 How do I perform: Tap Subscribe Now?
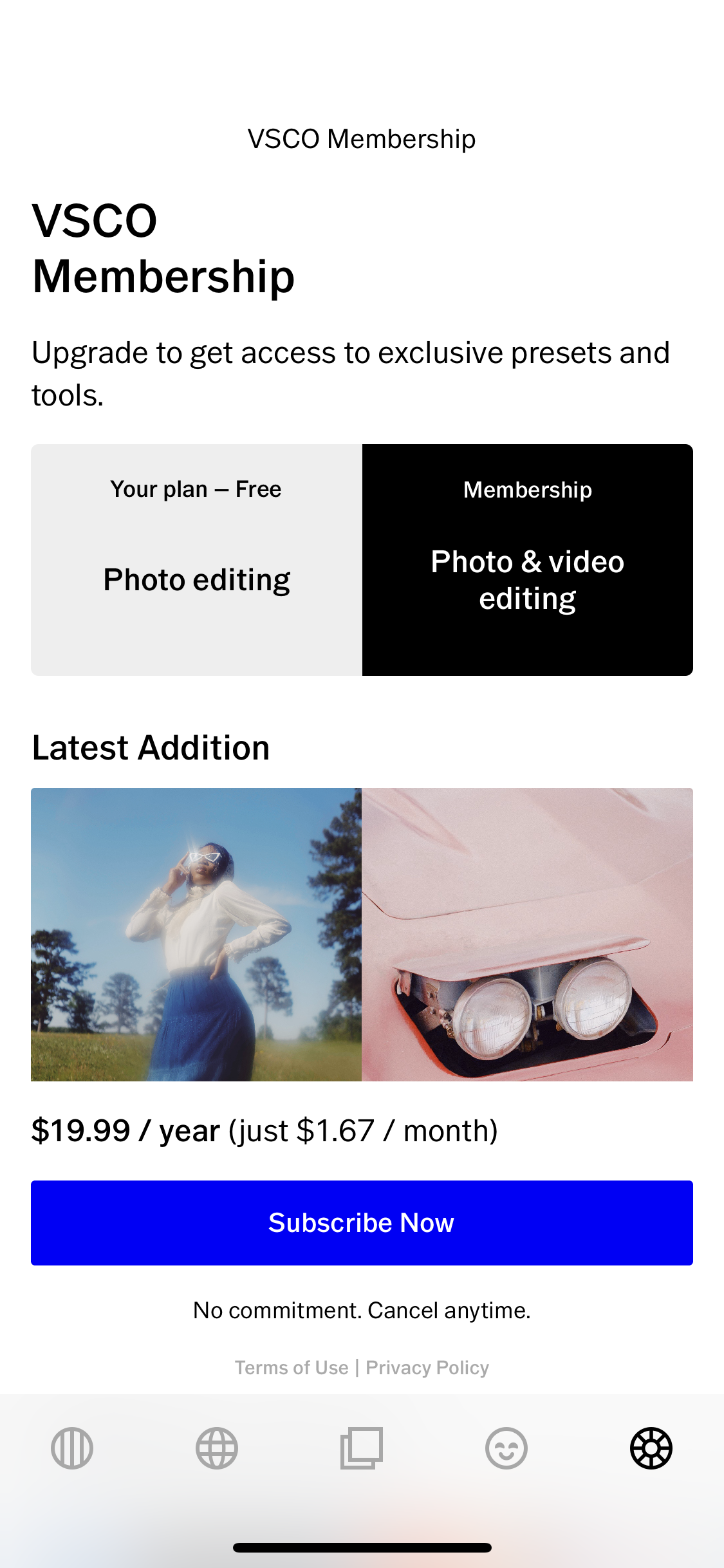[362, 1222]
